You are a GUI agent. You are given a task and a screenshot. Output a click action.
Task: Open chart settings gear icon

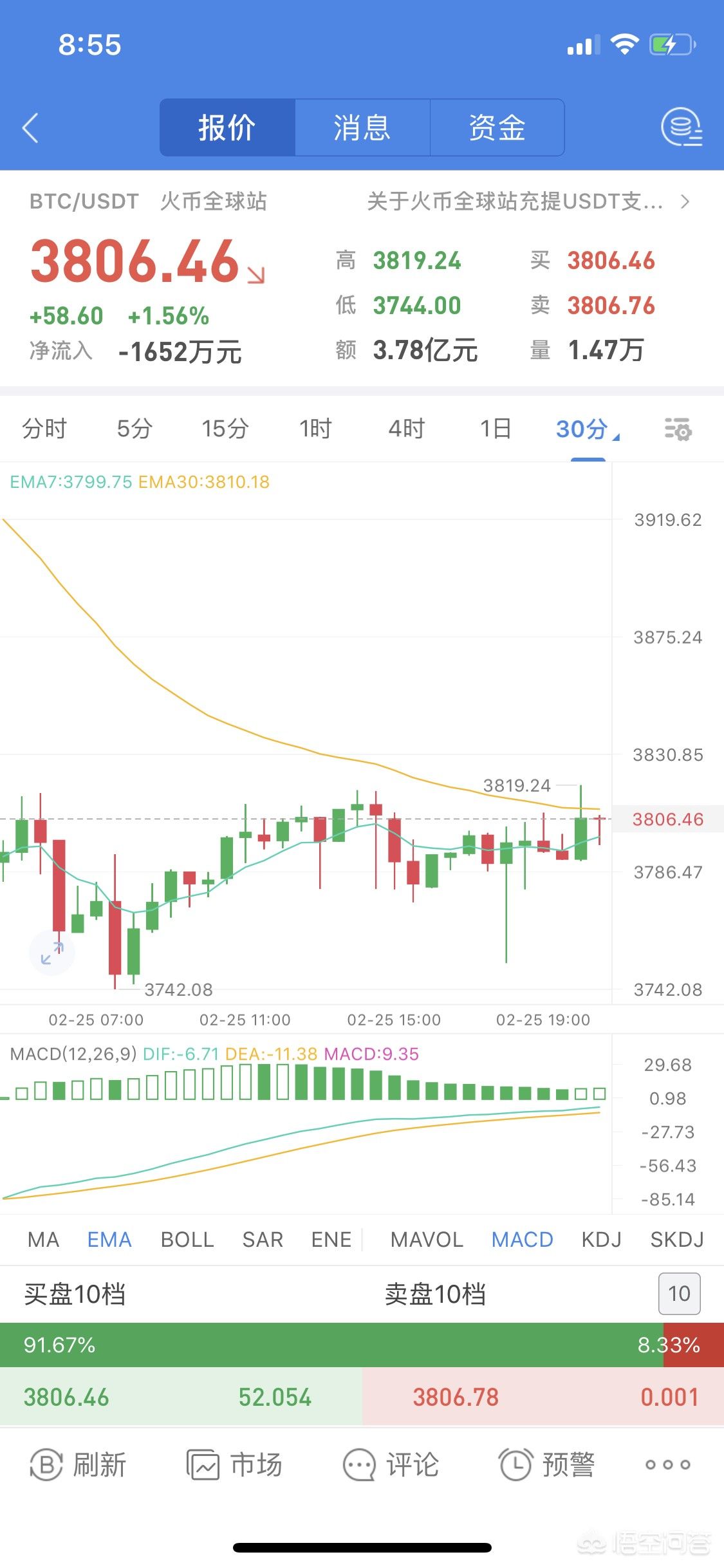click(x=678, y=429)
